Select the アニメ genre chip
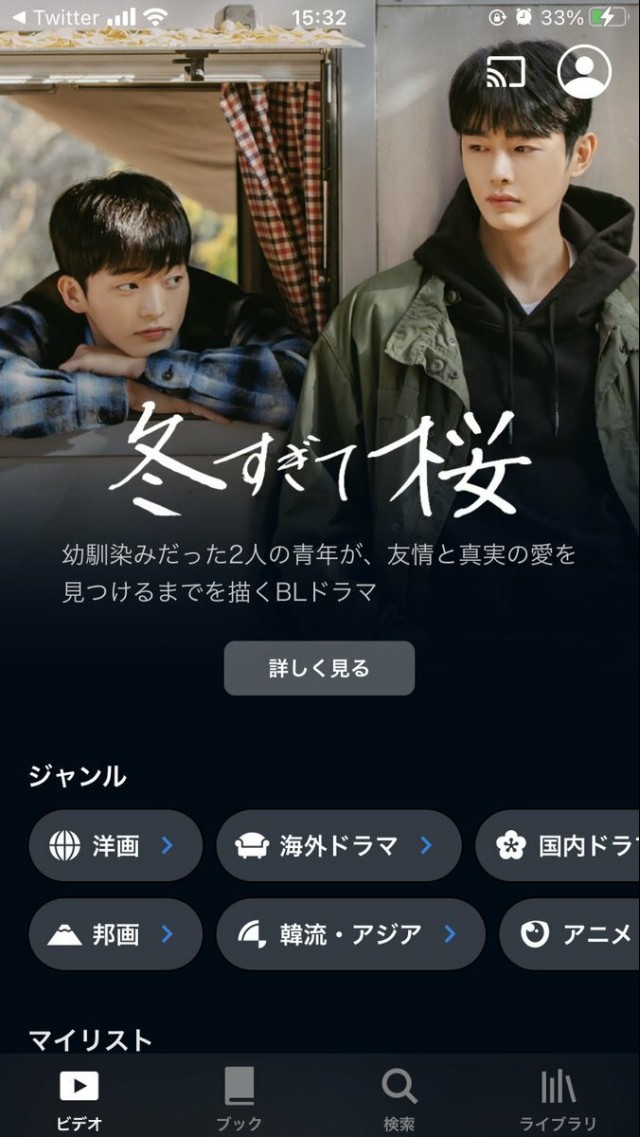 click(572, 934)
